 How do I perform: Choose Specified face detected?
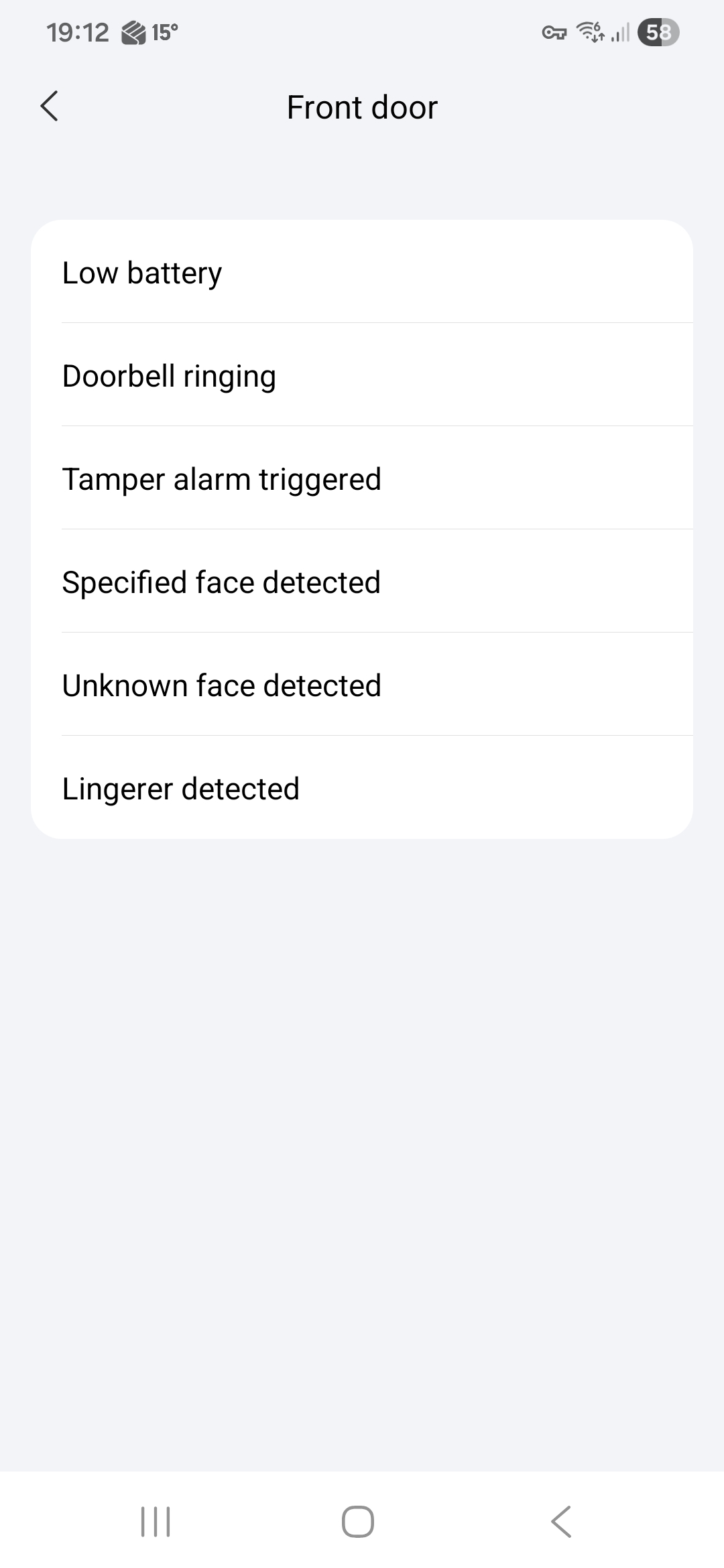[x=362, y=582]
